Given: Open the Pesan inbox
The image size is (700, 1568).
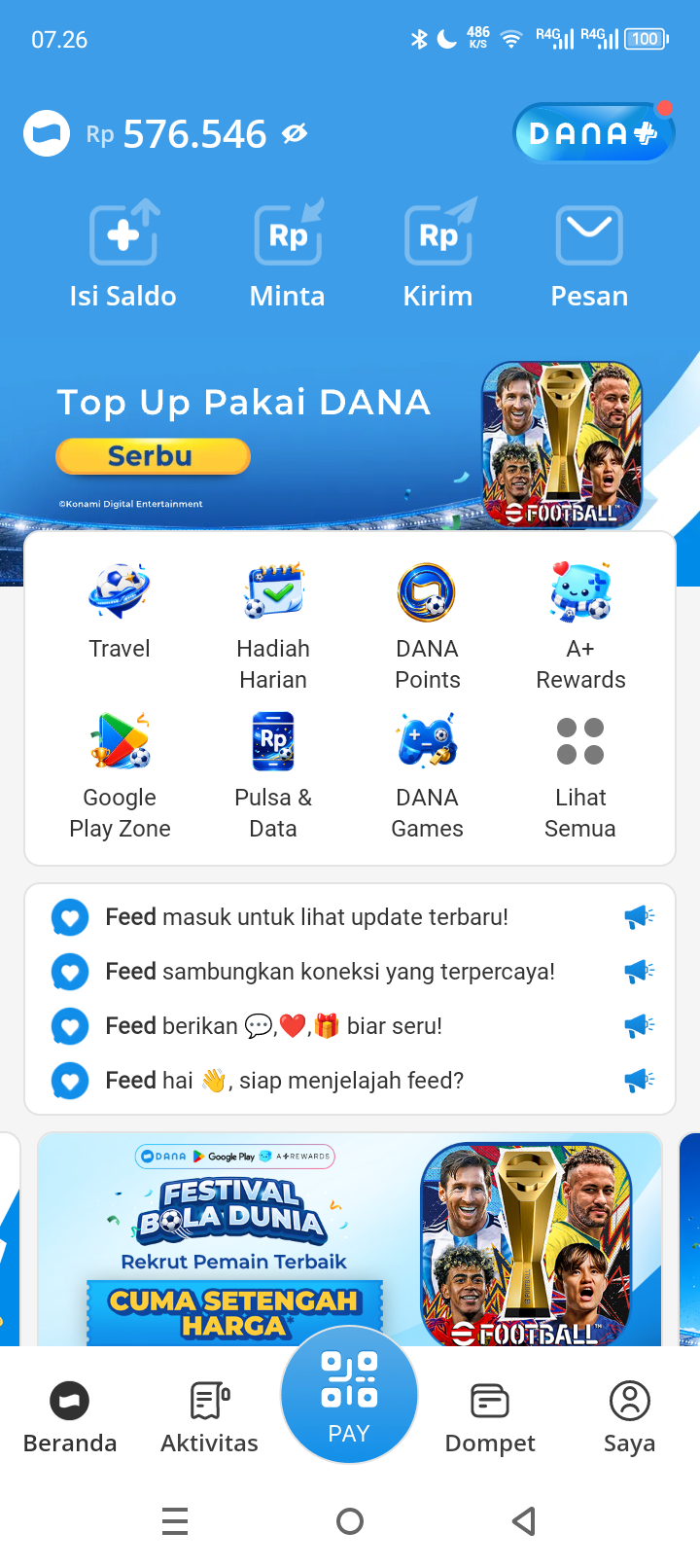Looking at the screenshot, I should pyautogui.click(x=589, y=258).
